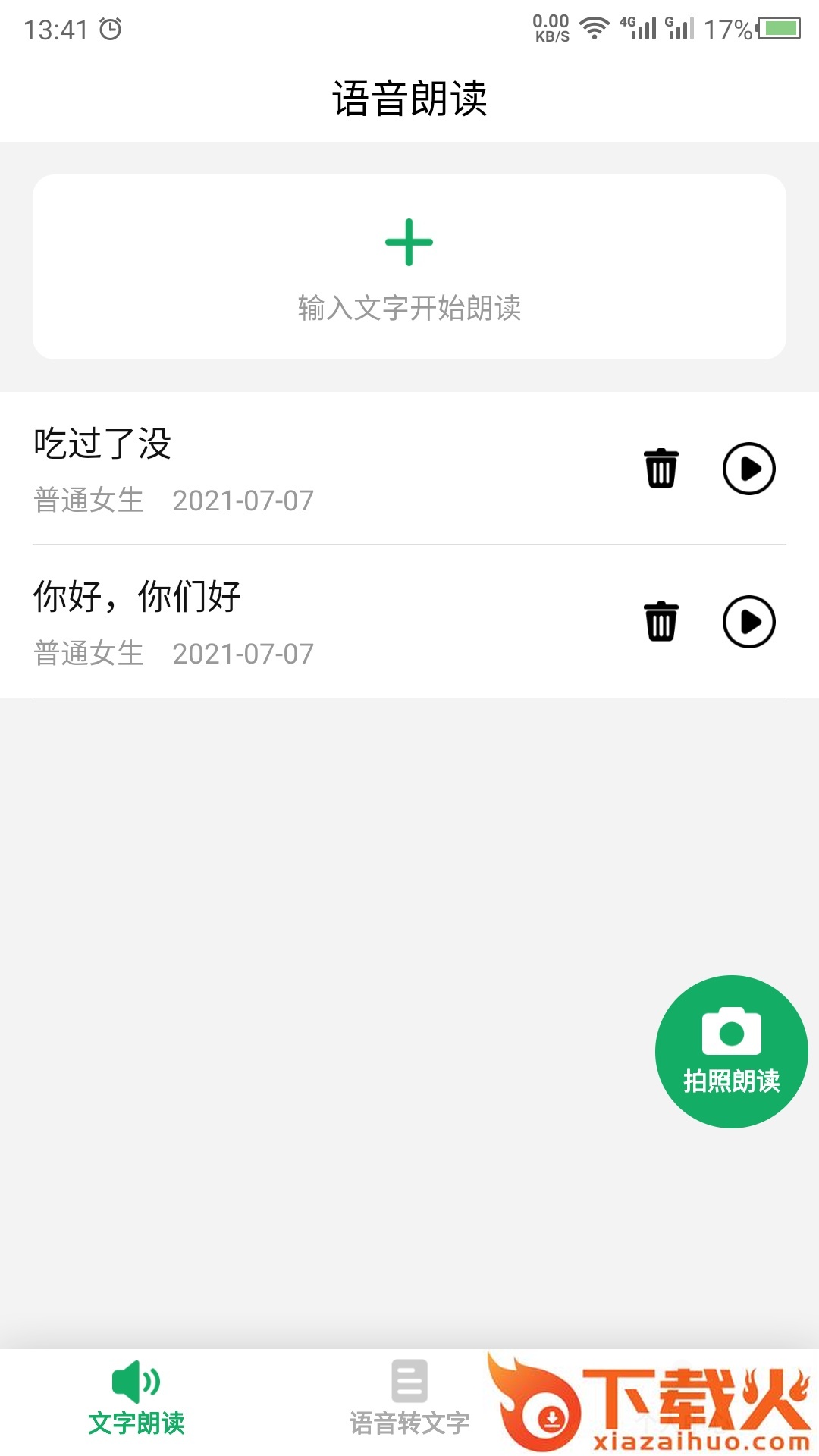Delete the 吃过了没 recording
Screen dimensions: 819x1456
pyautogui.click(x=661, y=469)
